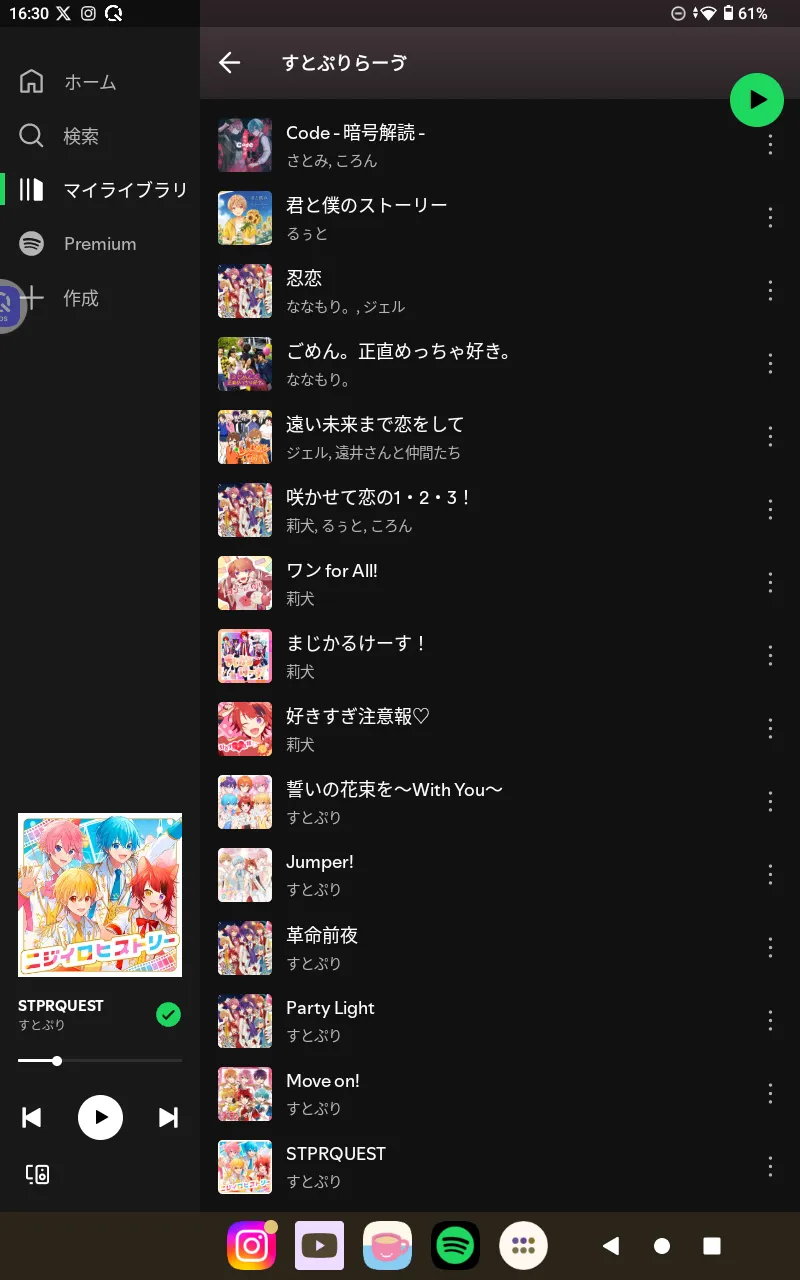
Task: Open the Premium section
Action: click(x=77, y=244)
